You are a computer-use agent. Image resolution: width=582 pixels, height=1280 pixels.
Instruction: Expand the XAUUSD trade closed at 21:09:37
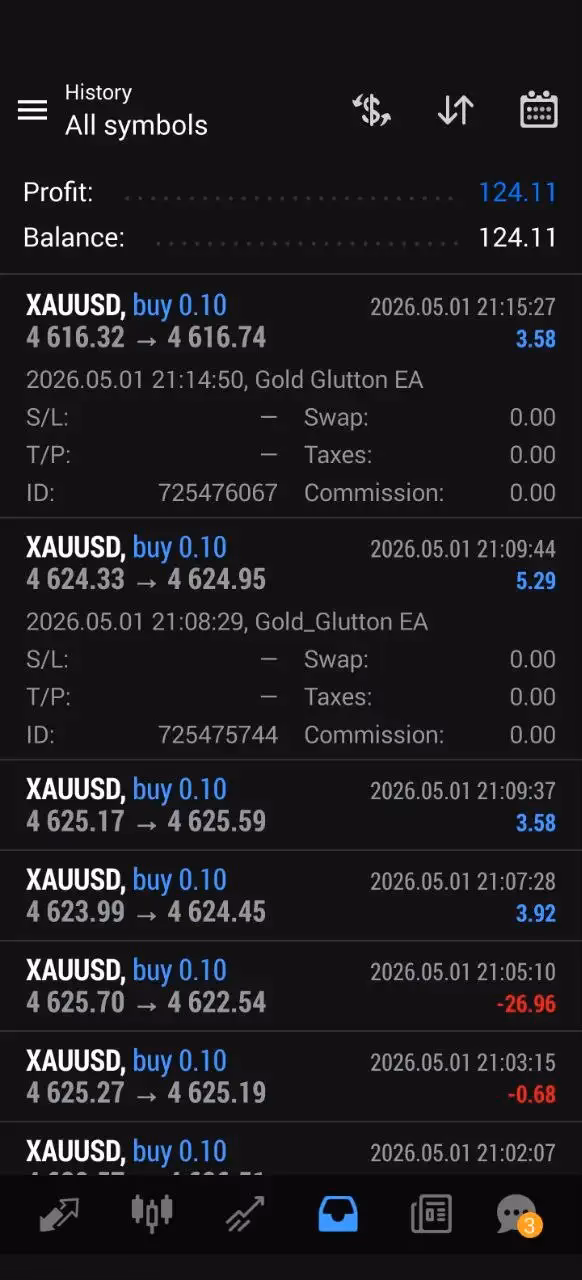291,805
